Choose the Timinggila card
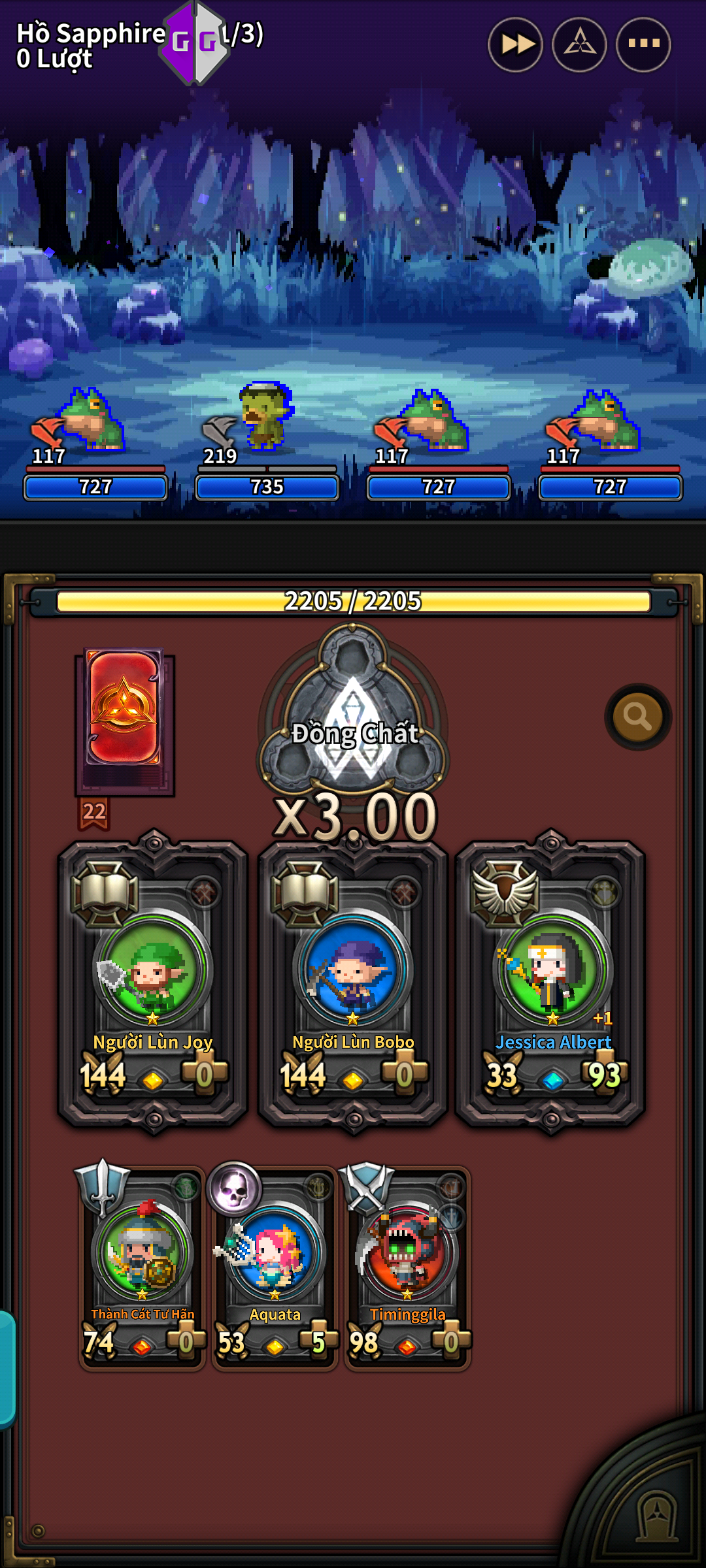 click(x=407, y=1267)
